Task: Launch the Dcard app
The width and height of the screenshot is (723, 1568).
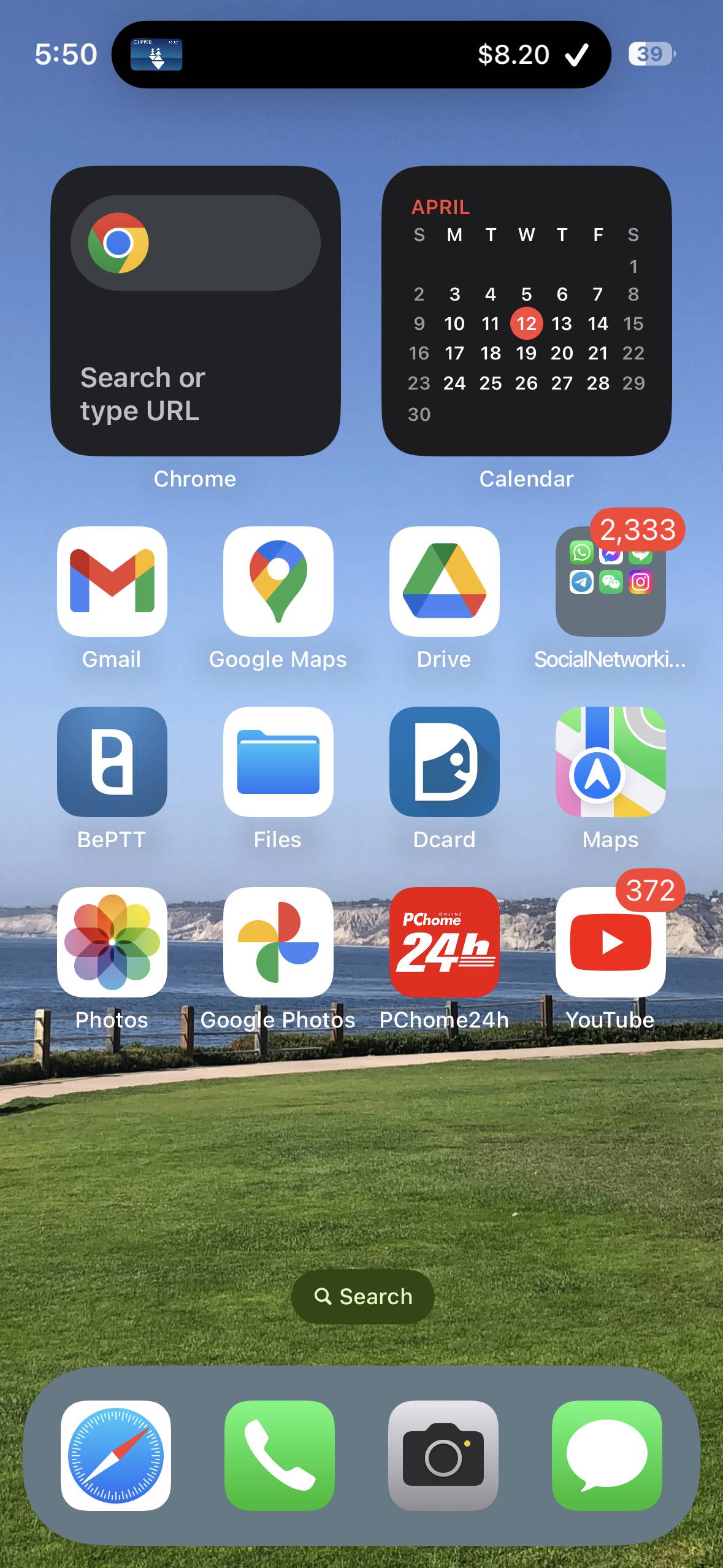Action: 445,762
